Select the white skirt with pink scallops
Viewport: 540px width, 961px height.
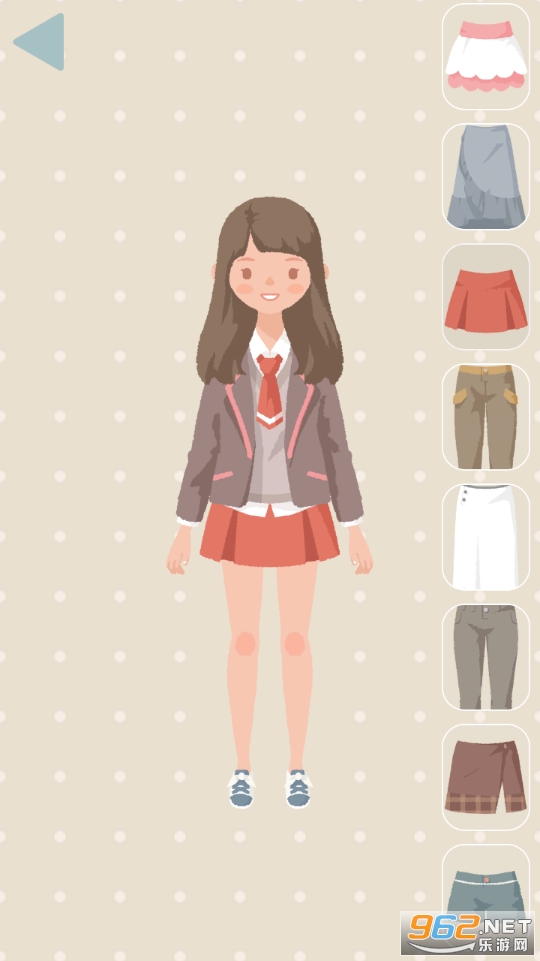(485, 56)
